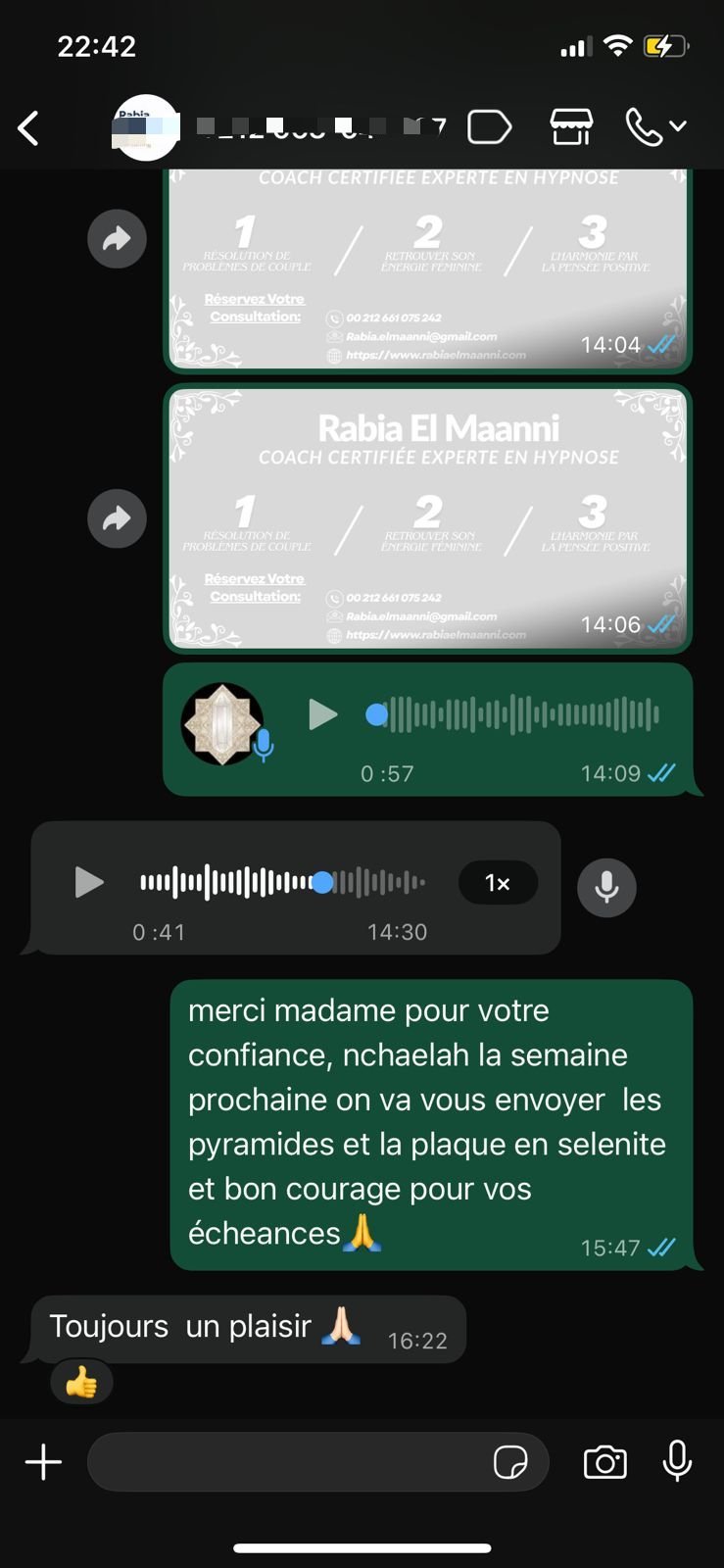The height and width of the screenshot is (1568, 724).
Task: Forward the image sent at 14:06
Action: pos(117,518)
